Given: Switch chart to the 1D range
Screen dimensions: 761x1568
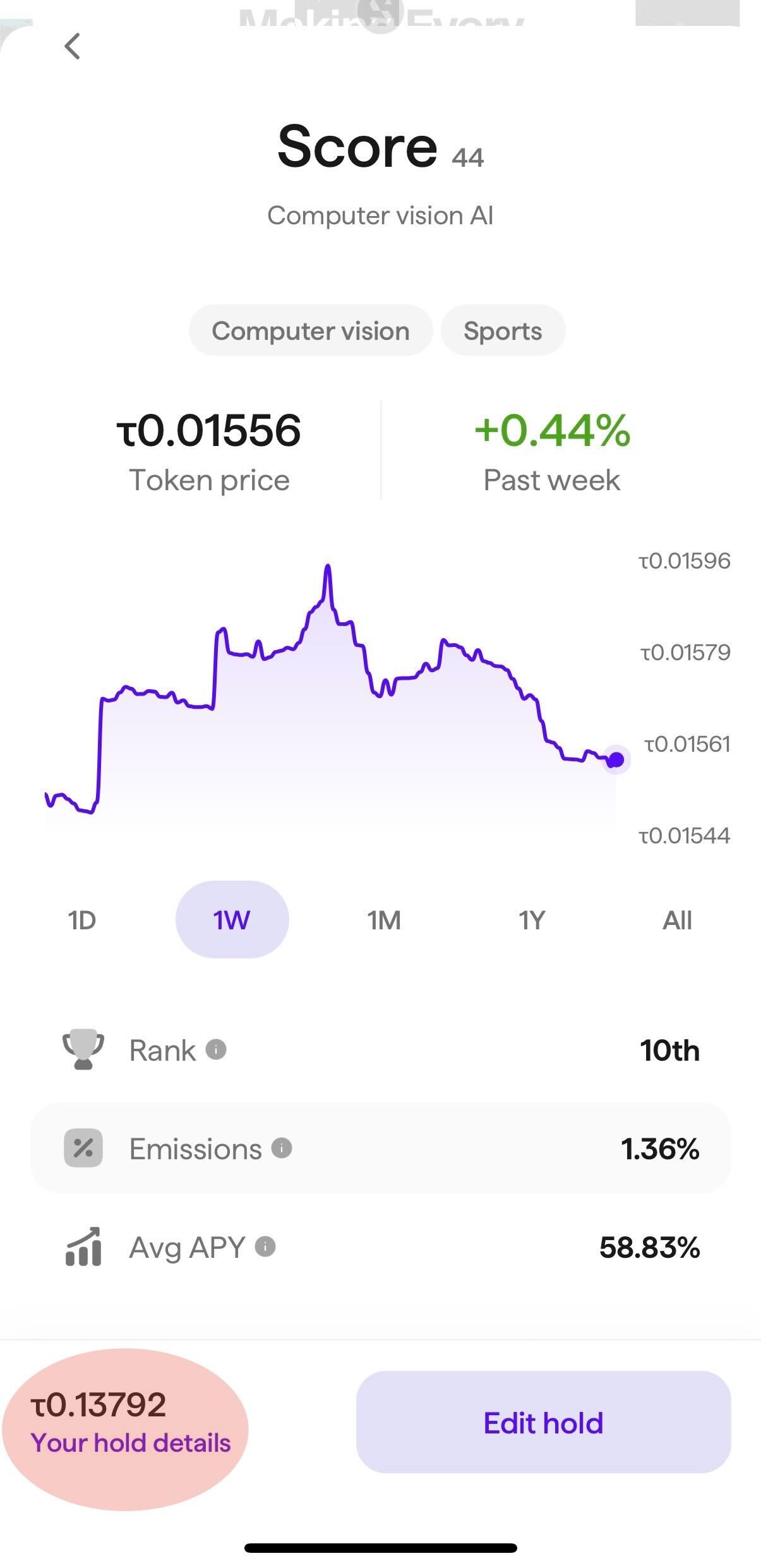Looking at the screenshot, I should 82,920.
